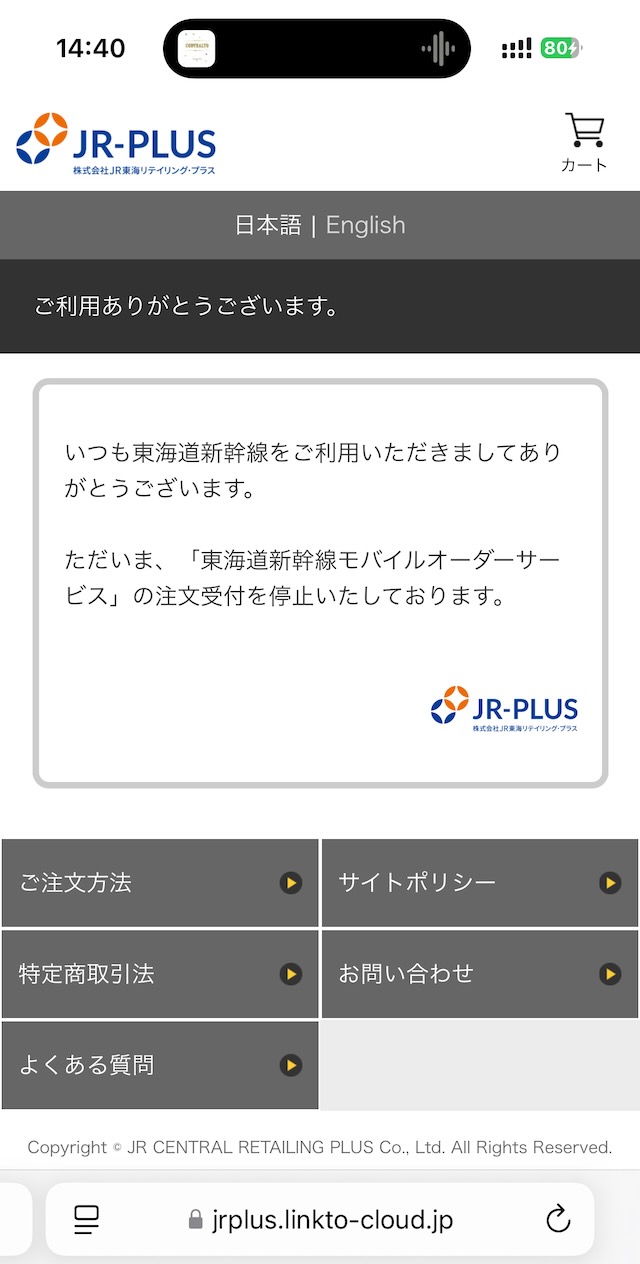Open ご注文方法 ordering guide
The height and width of the screenshot is (1264, 640).
point(160,883)
